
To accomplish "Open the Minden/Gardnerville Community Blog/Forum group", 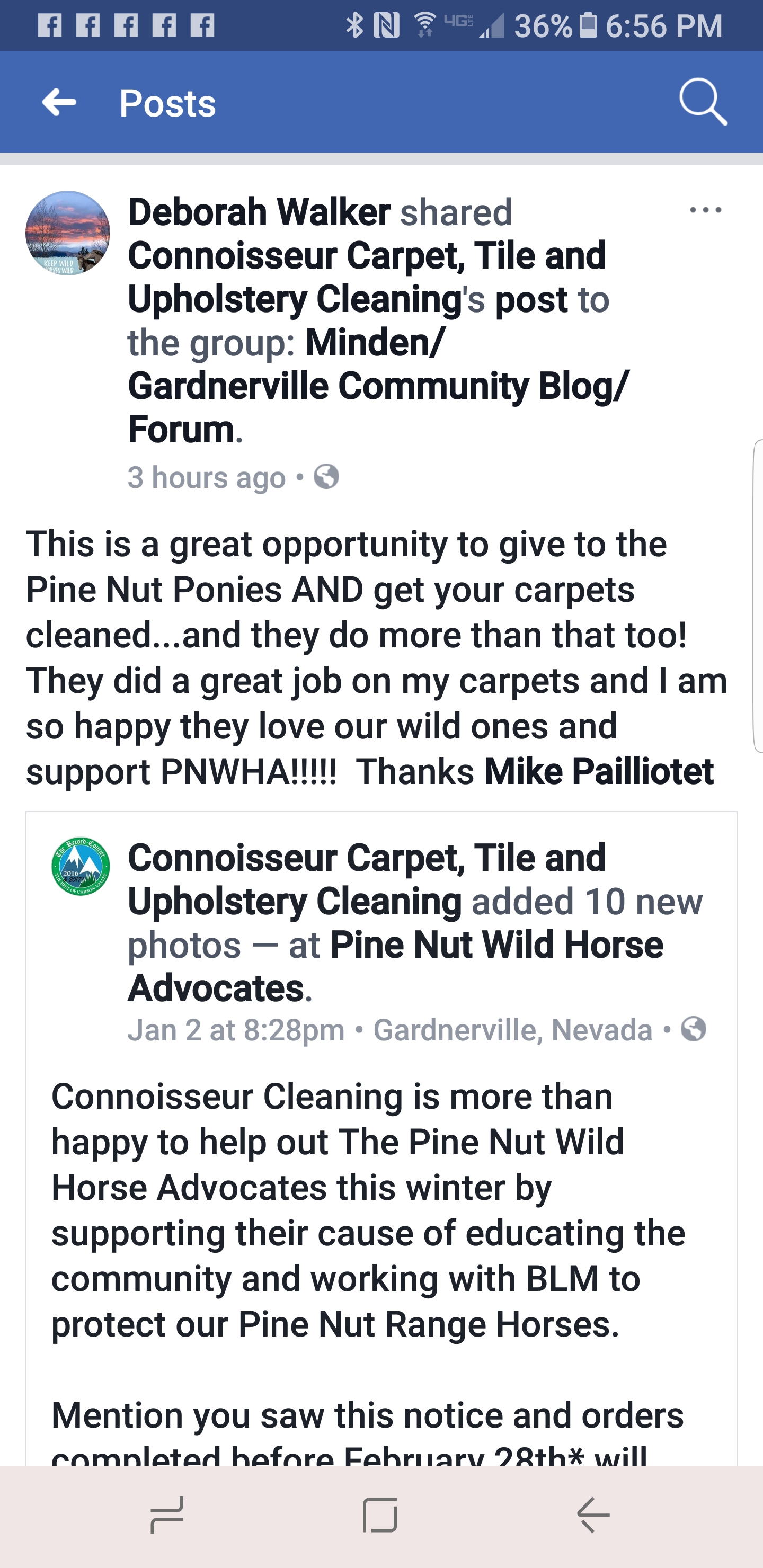I will tap(378, 386).
